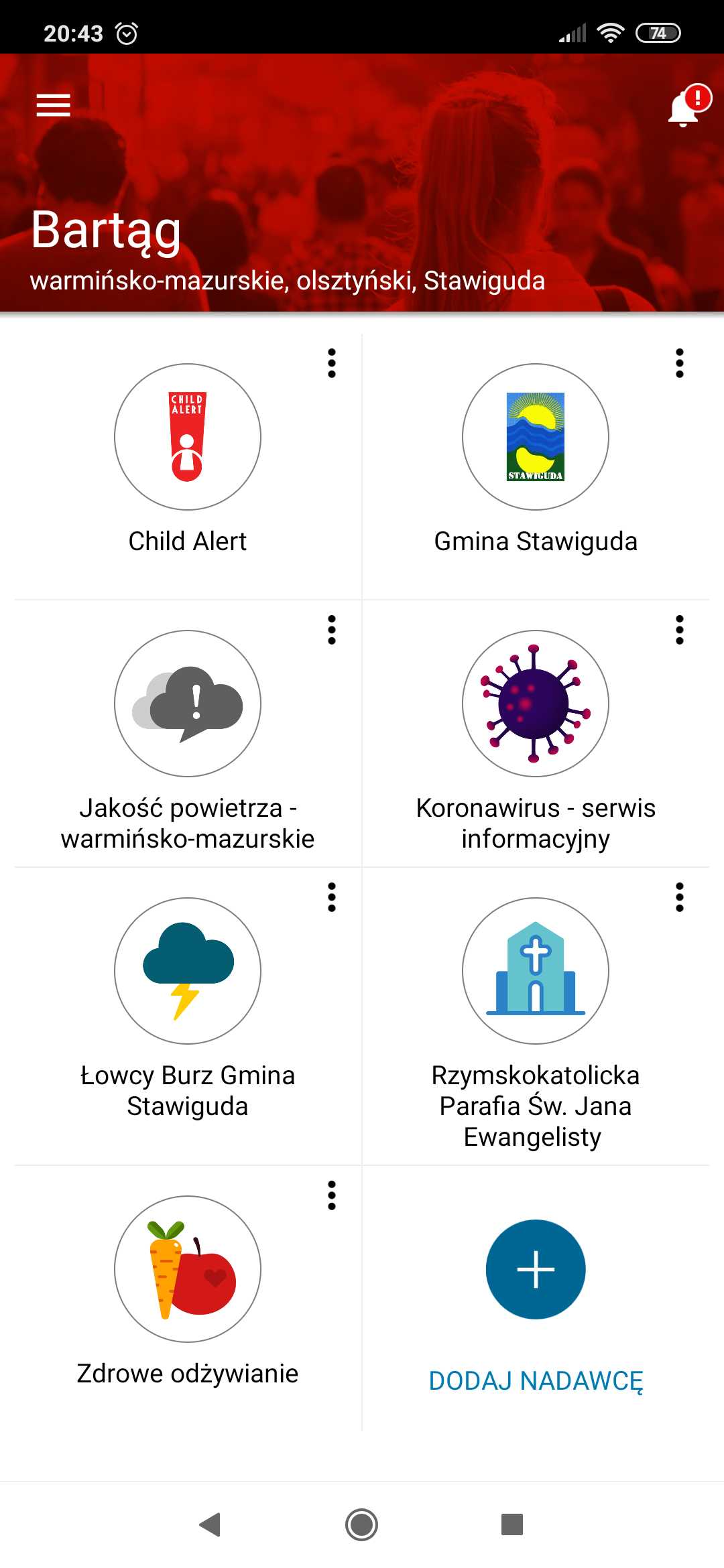Show the three-dot menu for Koronawirus

tap(679, 630)
